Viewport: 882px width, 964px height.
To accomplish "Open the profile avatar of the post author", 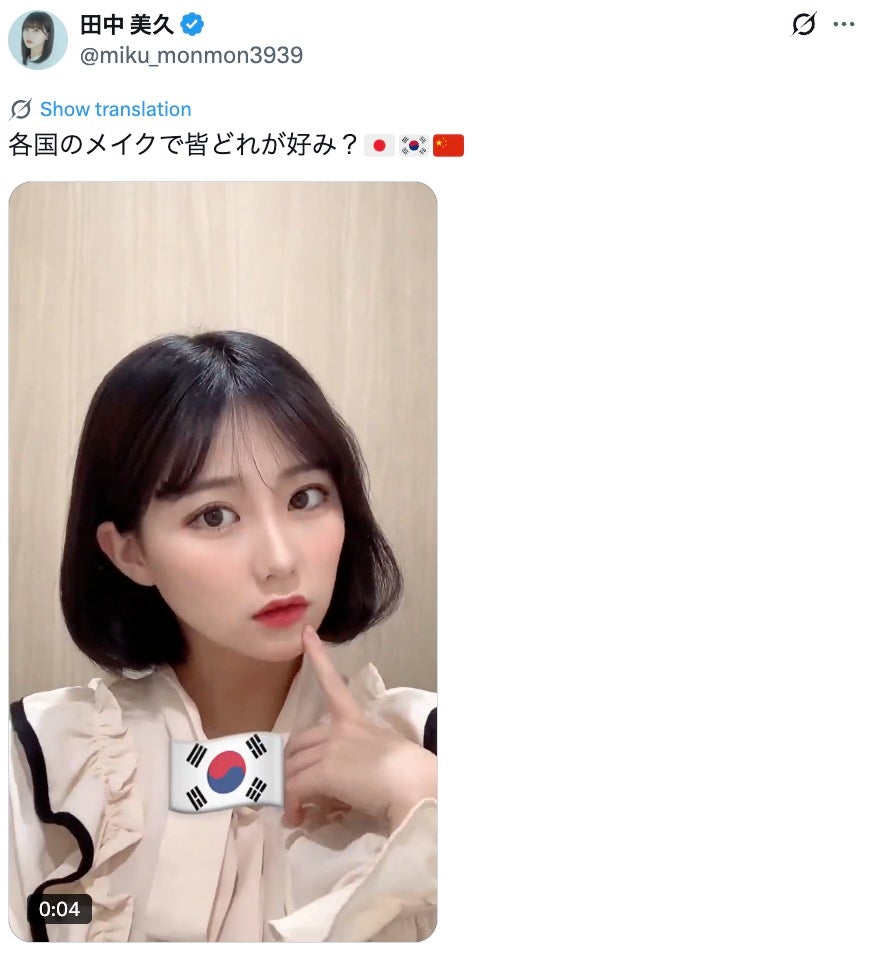I will pyautogui.click(x=38, y=40).
